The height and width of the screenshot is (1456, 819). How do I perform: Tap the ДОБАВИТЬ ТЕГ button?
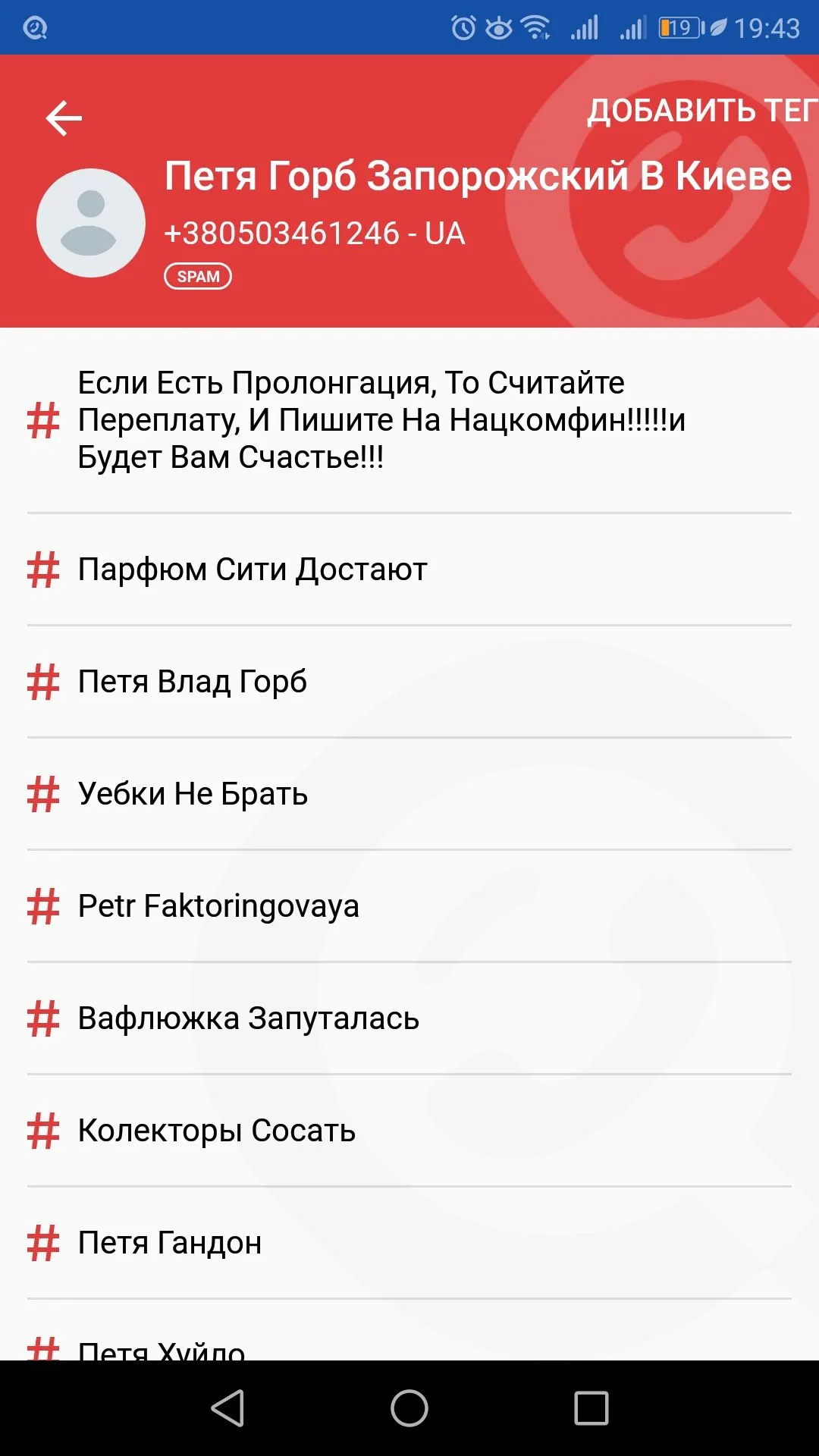point(701,111)
